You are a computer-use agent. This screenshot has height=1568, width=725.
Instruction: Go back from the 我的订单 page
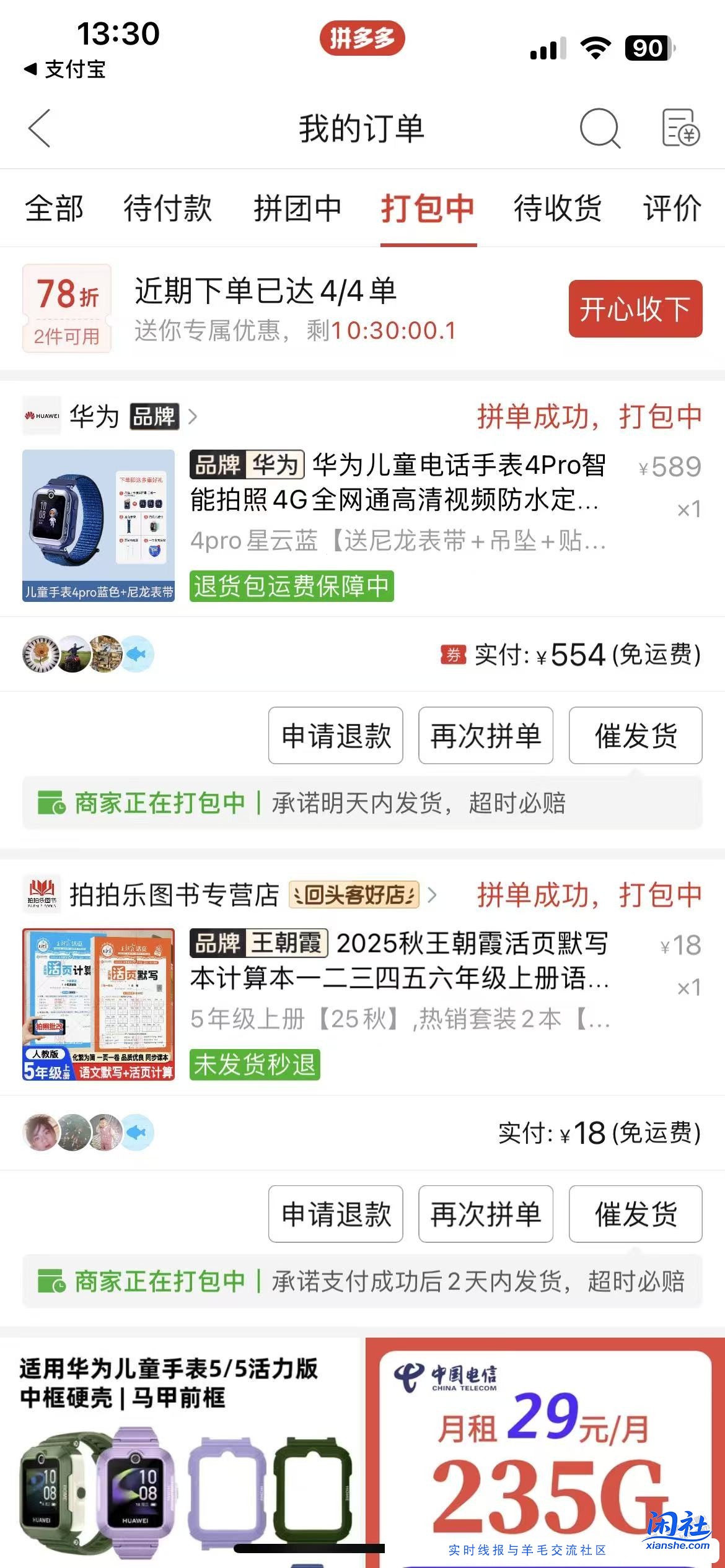coord(40,129)
